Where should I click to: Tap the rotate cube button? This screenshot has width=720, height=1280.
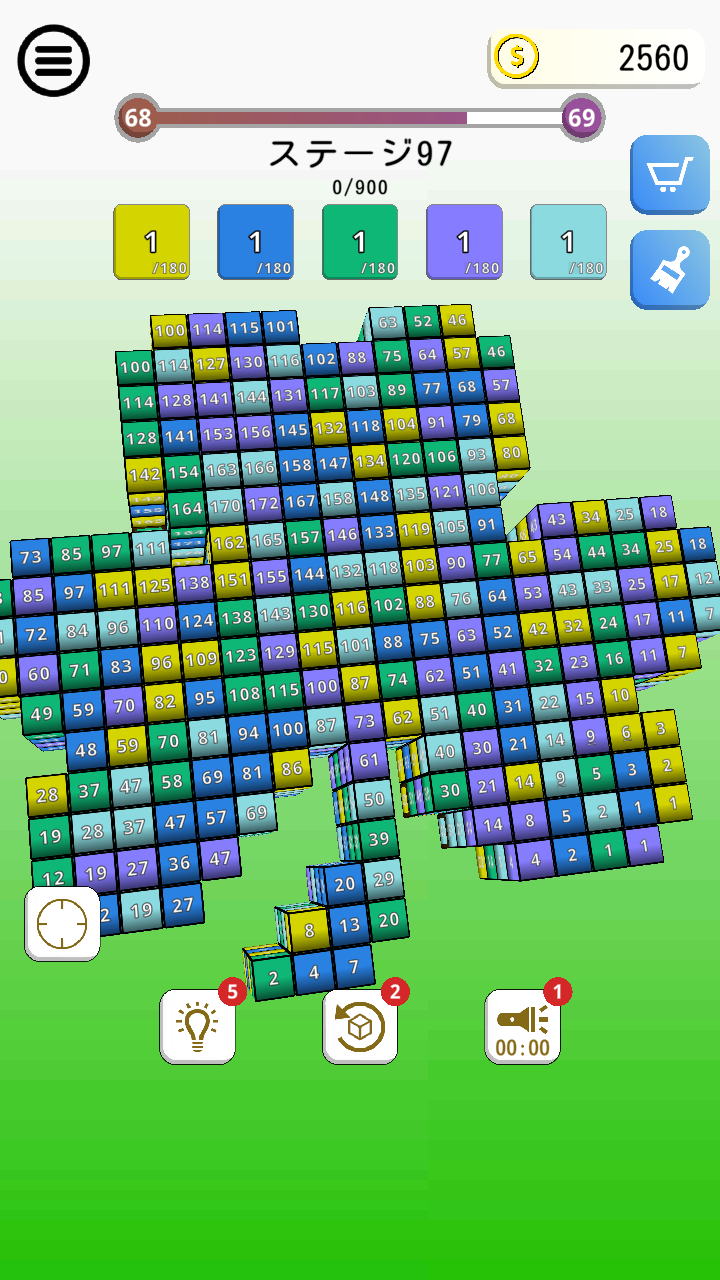(360, 1026)
